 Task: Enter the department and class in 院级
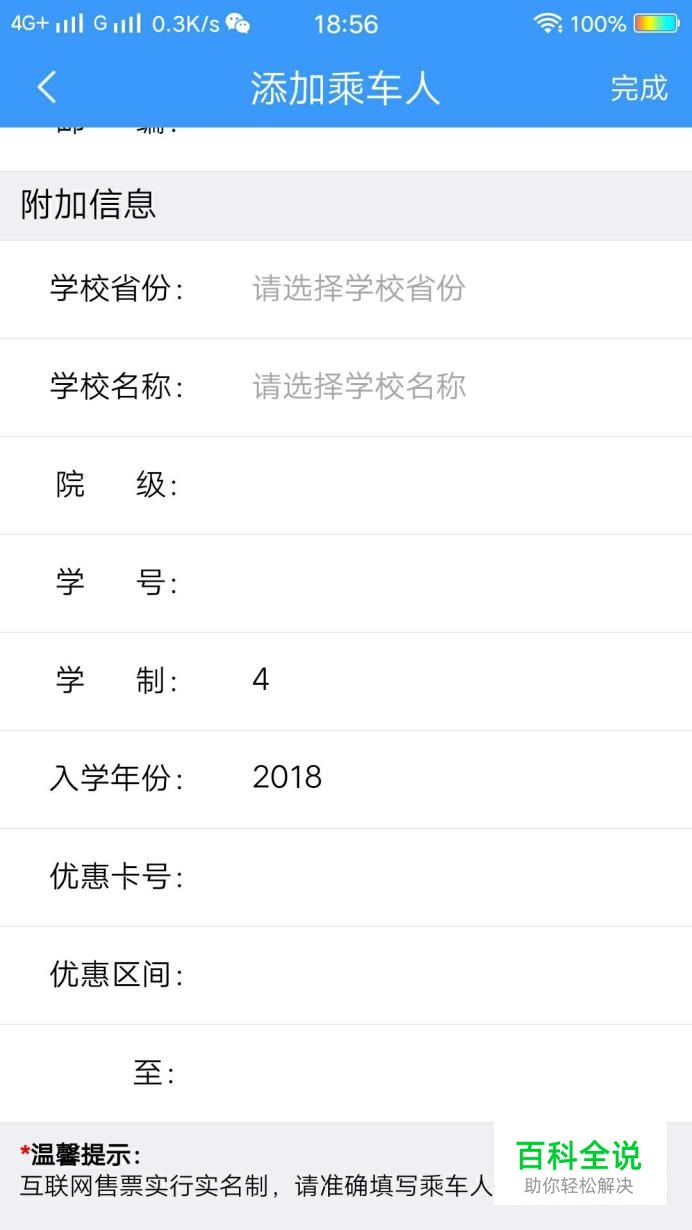[346, 485]
